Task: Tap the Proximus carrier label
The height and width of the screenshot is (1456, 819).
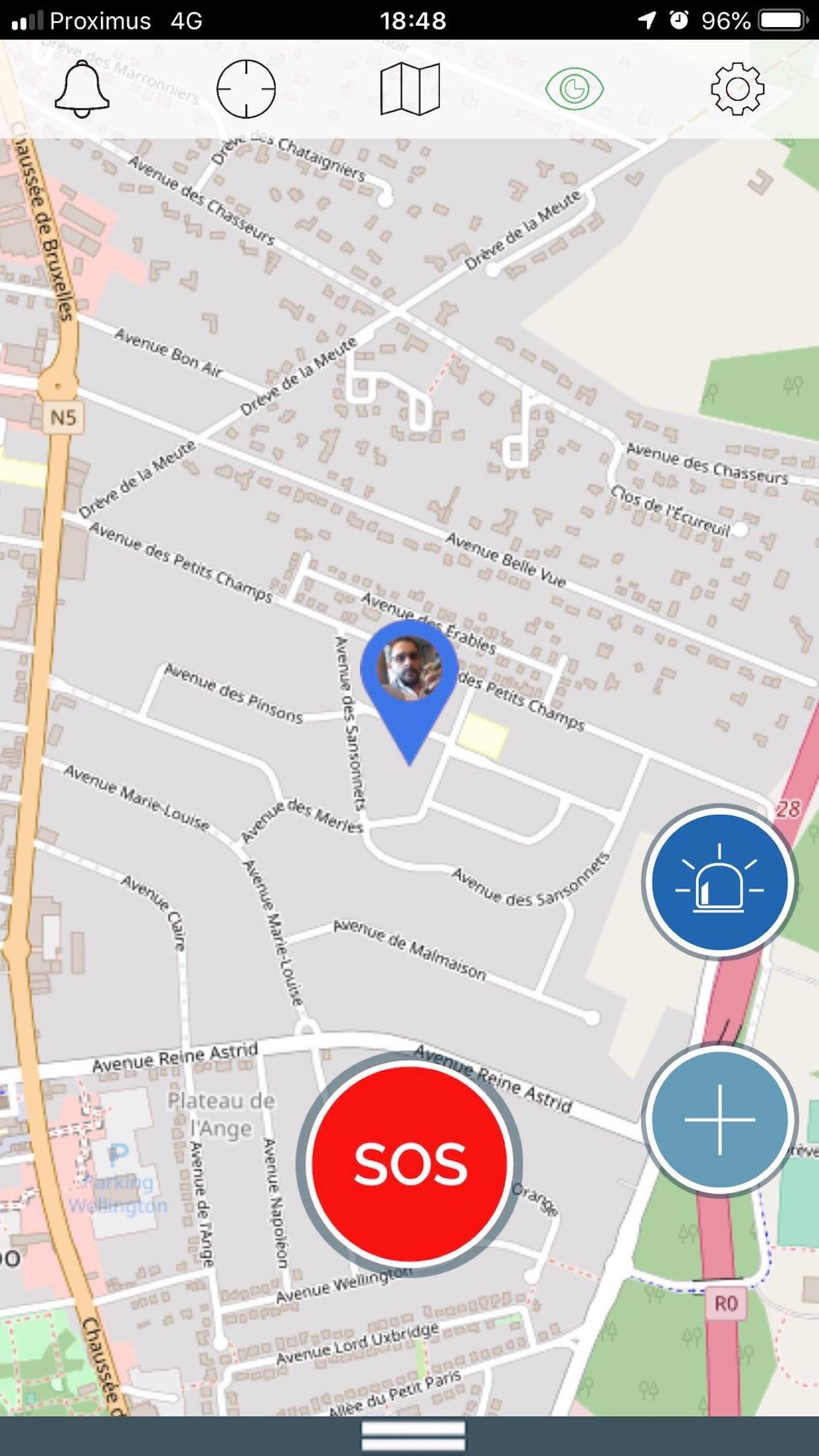Action: point(99,20)
